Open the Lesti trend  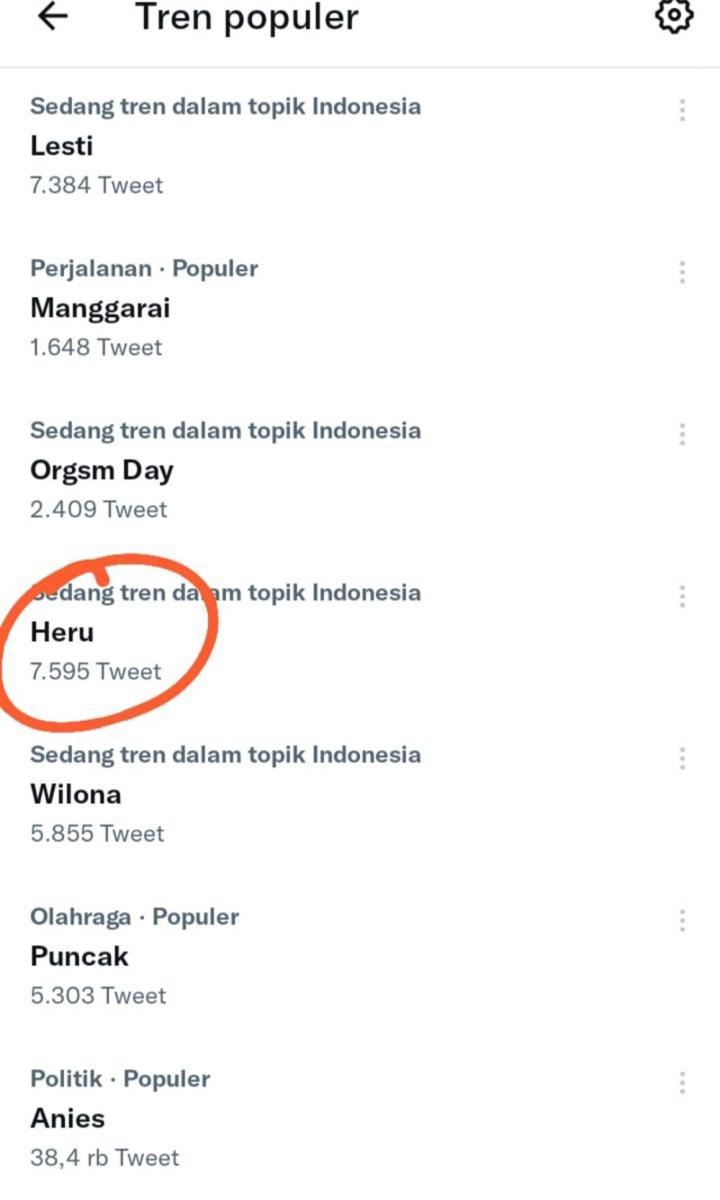tap(360, 146)
